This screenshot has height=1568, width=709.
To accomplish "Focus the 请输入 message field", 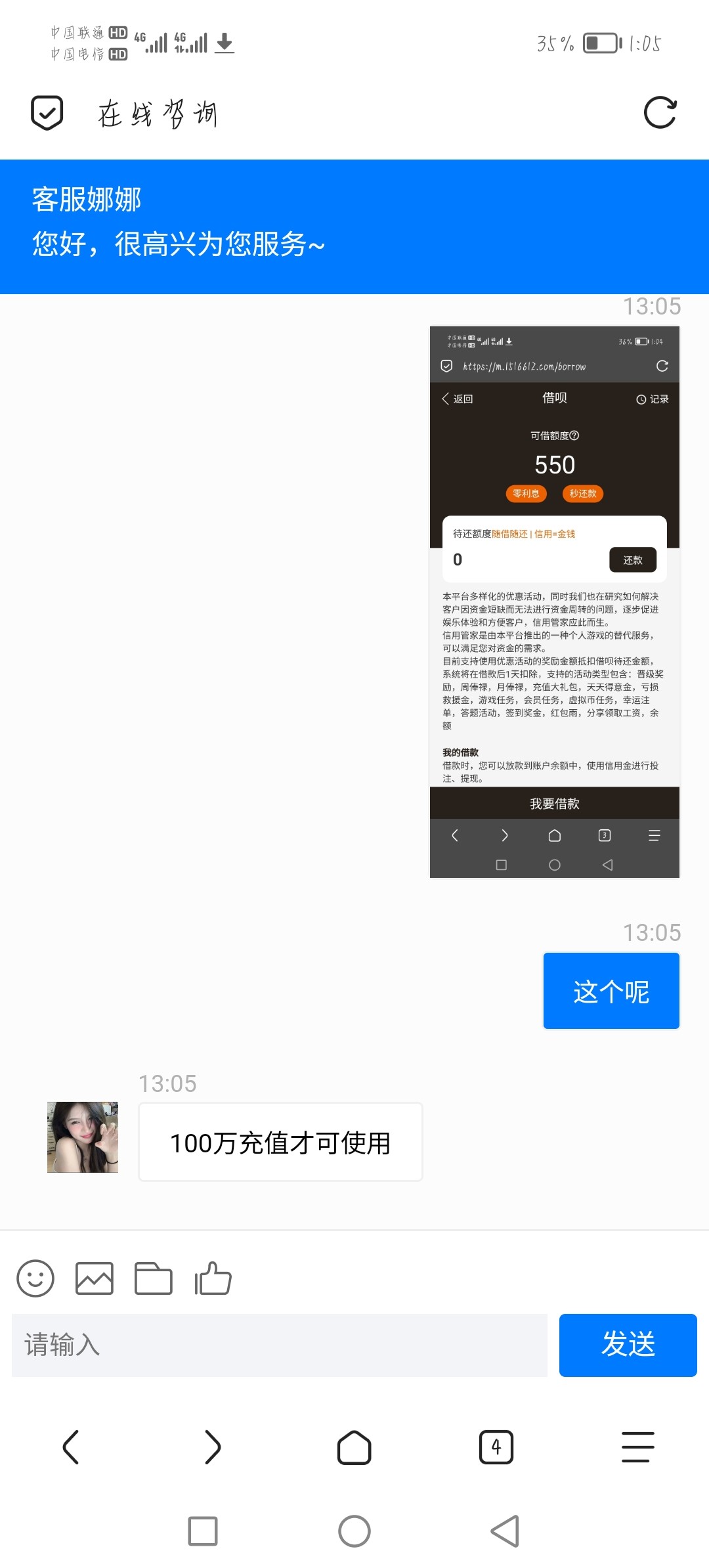I will (x=280, y=1345).
